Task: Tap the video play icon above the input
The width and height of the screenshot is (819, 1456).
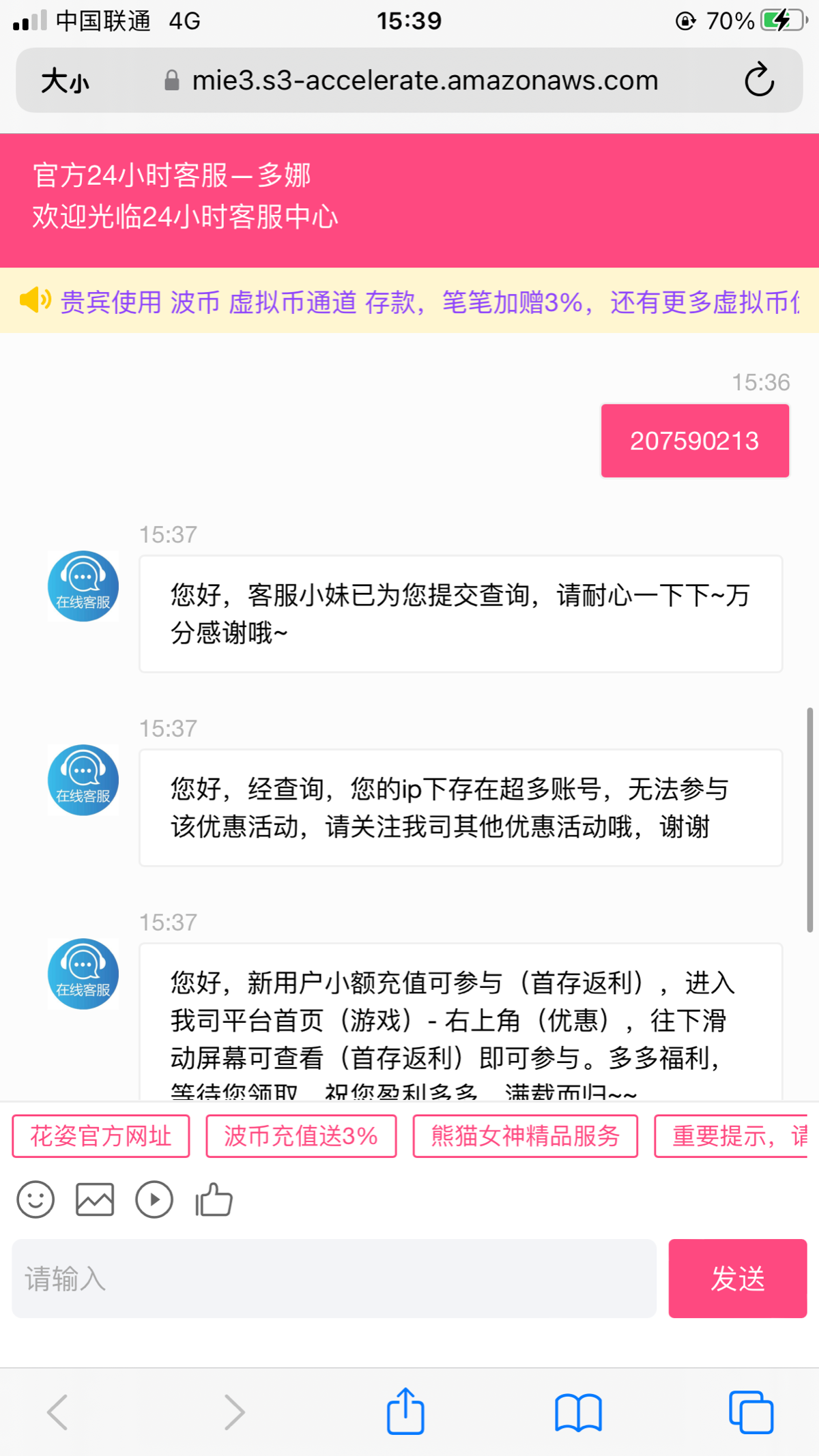Action: (154, 1199)
